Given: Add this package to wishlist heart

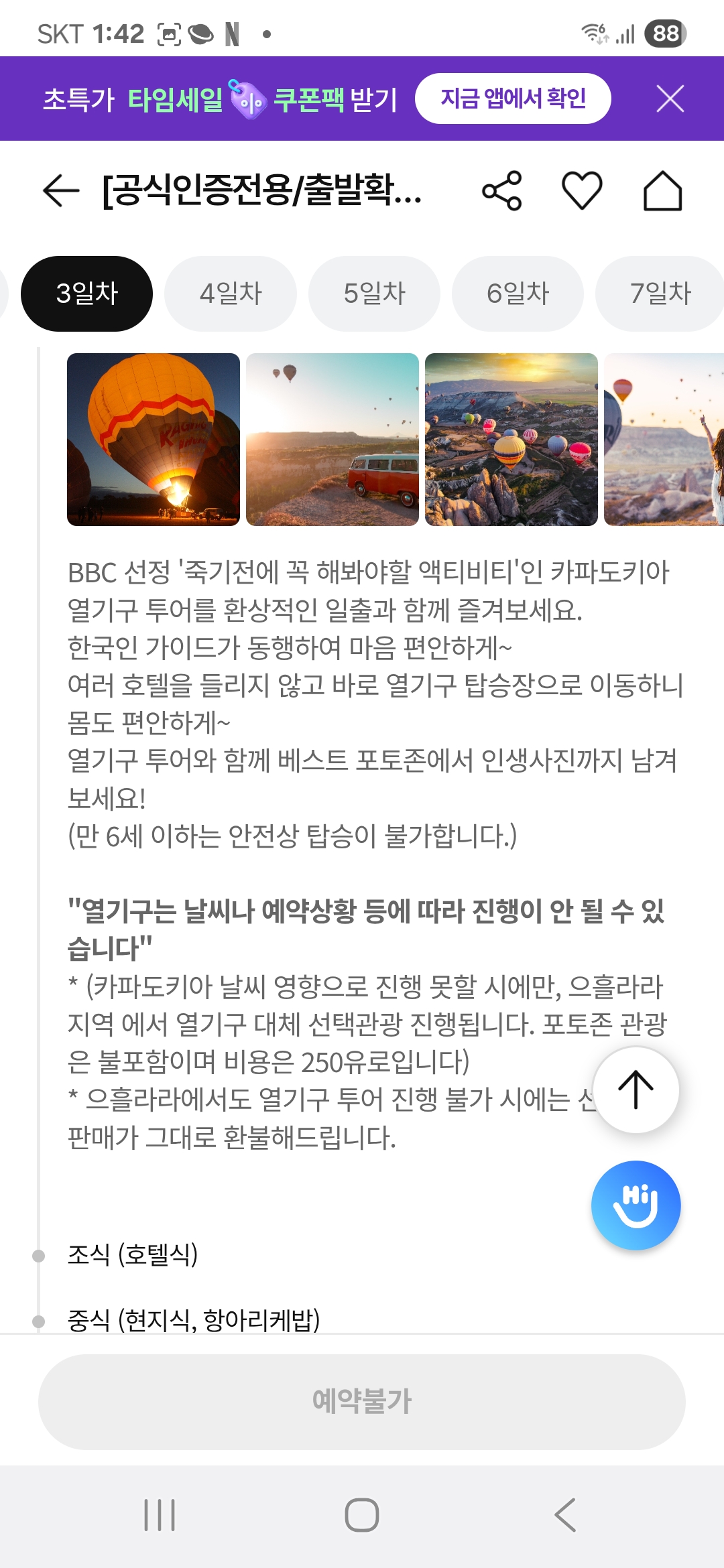Looking at the screenshot, I should pos(581,191).
